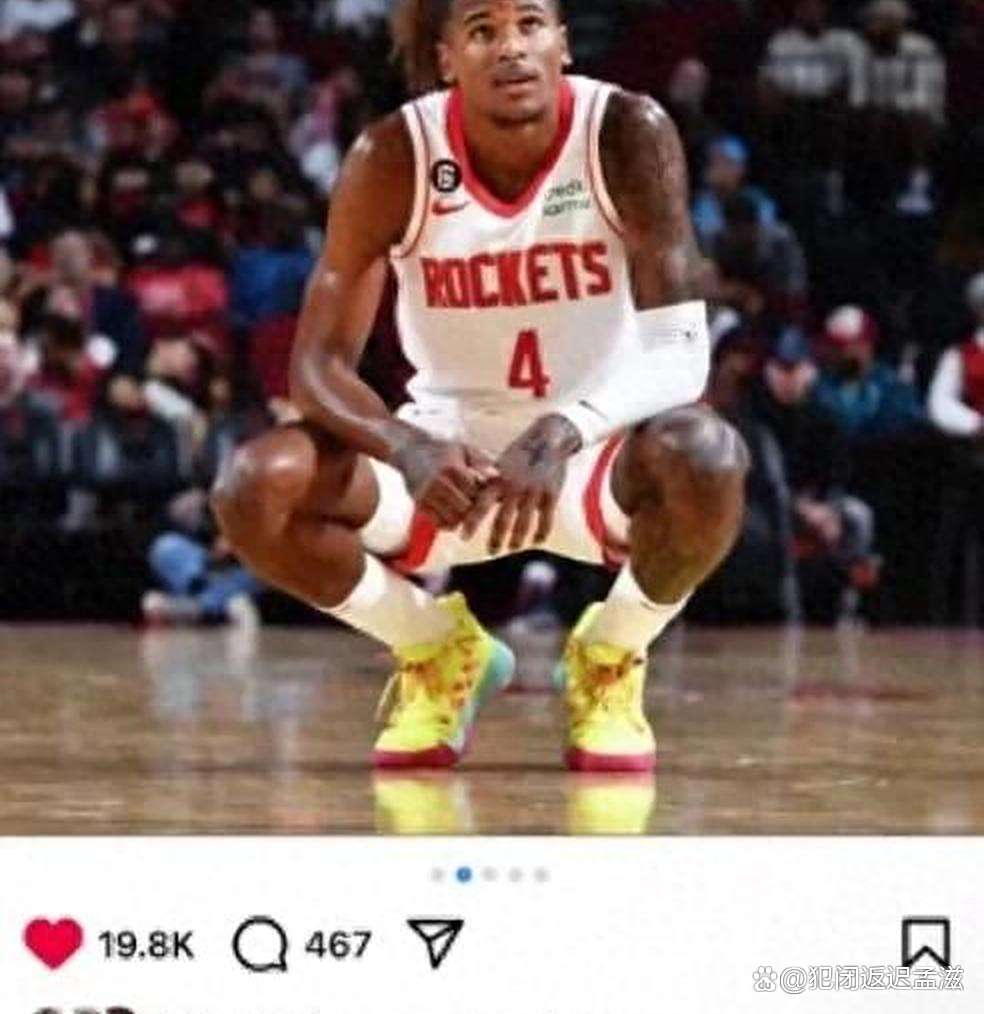Open the comments on this post

(x=260, y=944)
